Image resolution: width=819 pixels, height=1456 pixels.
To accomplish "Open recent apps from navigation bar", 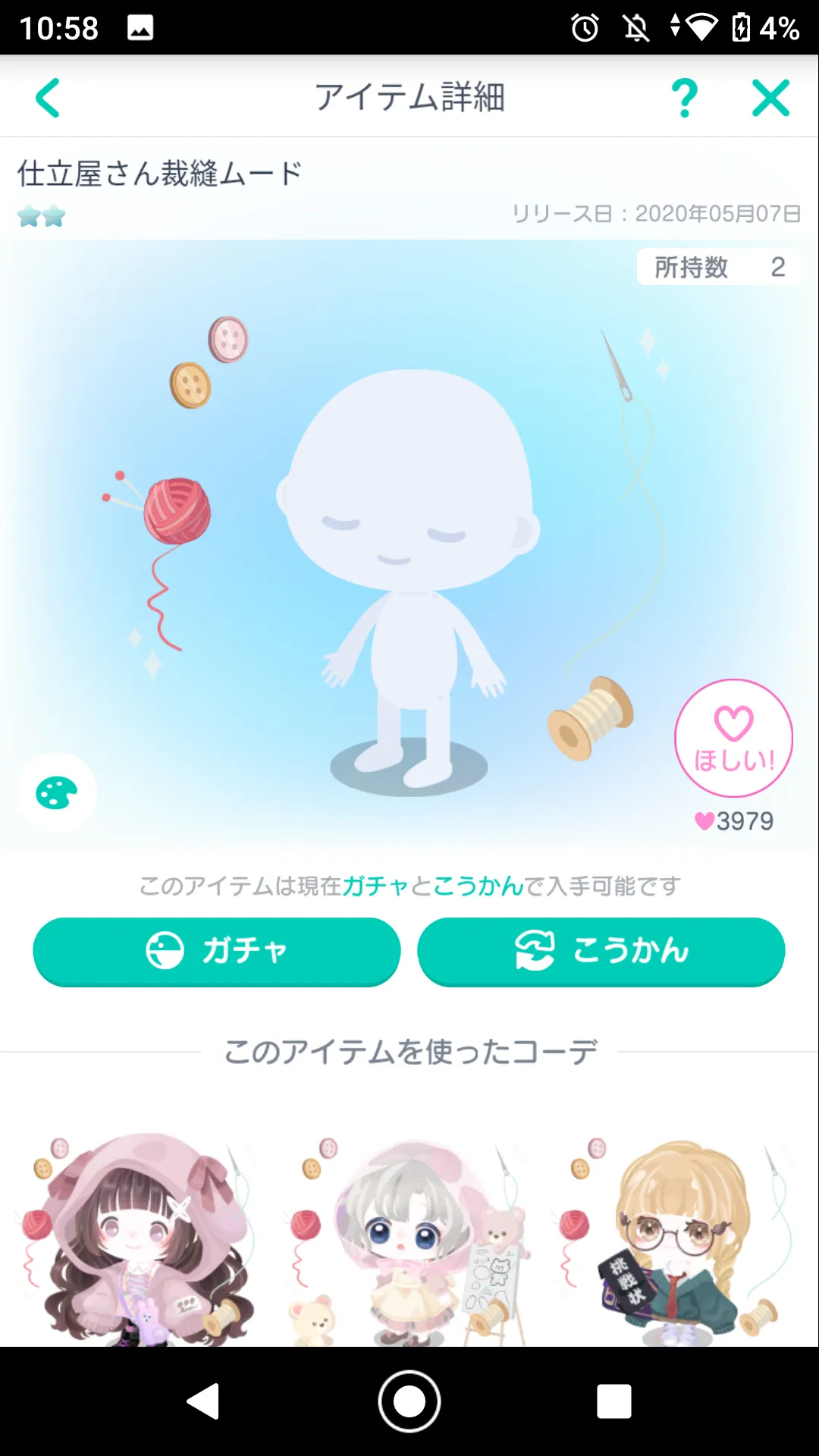I will point(613,1401).
